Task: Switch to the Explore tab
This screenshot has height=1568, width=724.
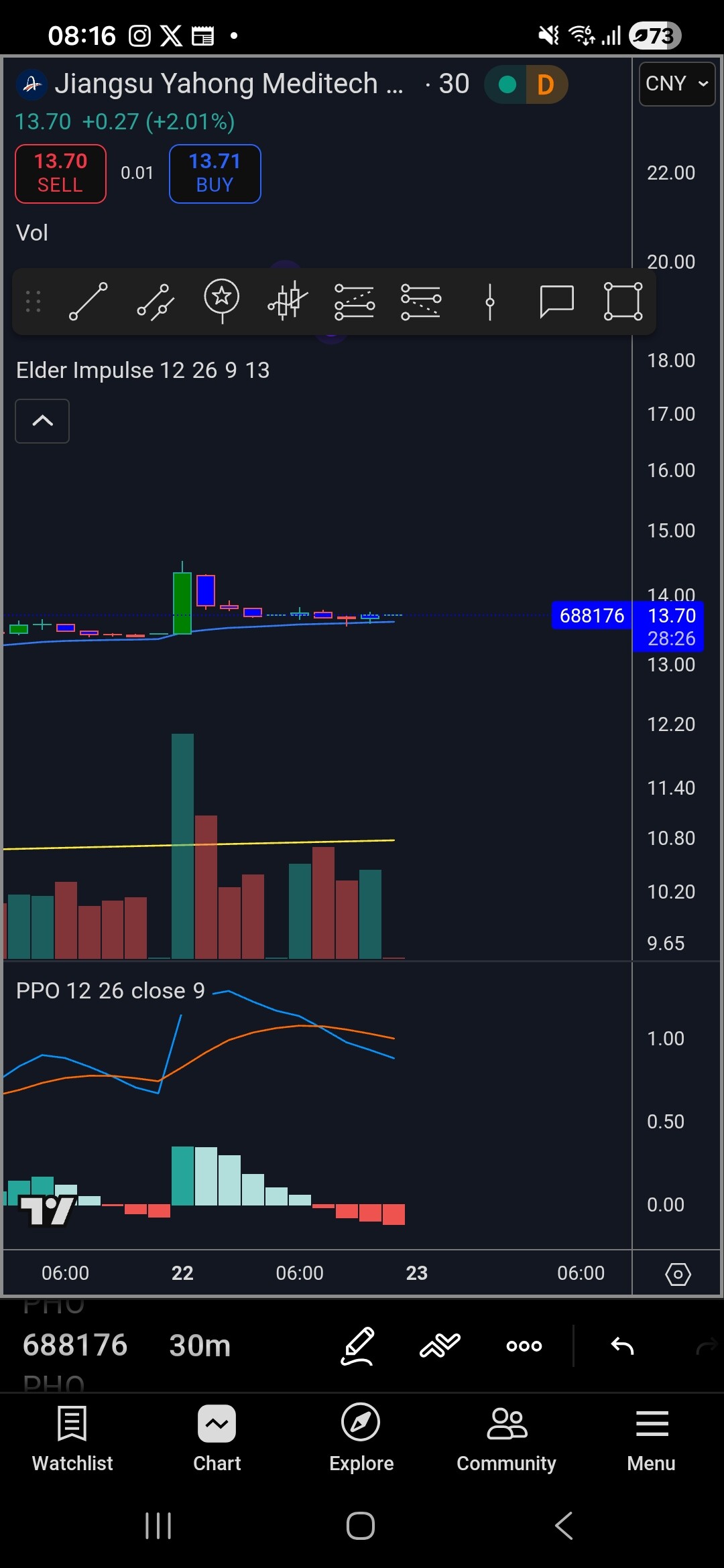Action: pyautogui.click(x=361, y=1438)
